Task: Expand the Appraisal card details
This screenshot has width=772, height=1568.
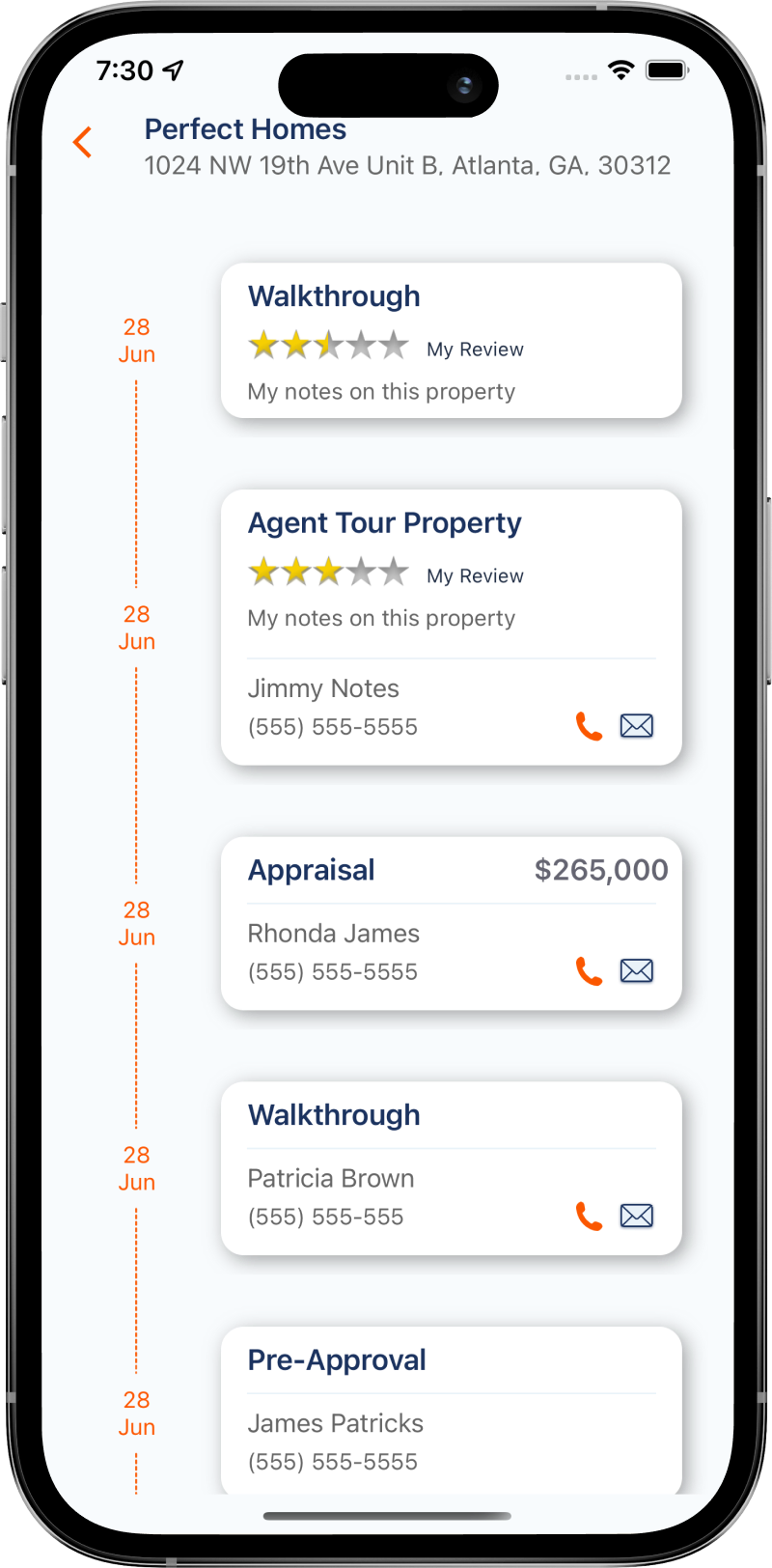Action: click(451, 922)
